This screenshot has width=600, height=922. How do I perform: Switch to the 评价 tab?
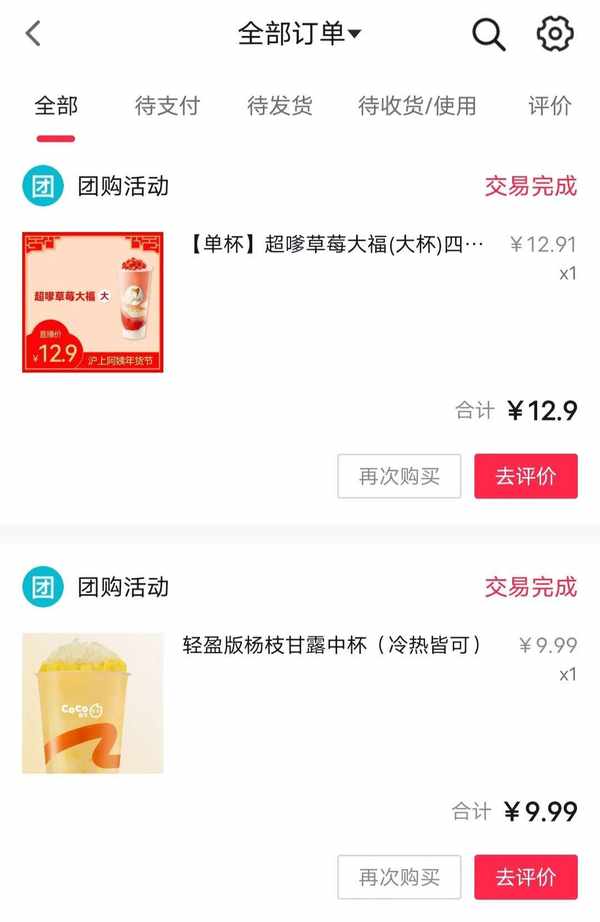click(550, 106)
